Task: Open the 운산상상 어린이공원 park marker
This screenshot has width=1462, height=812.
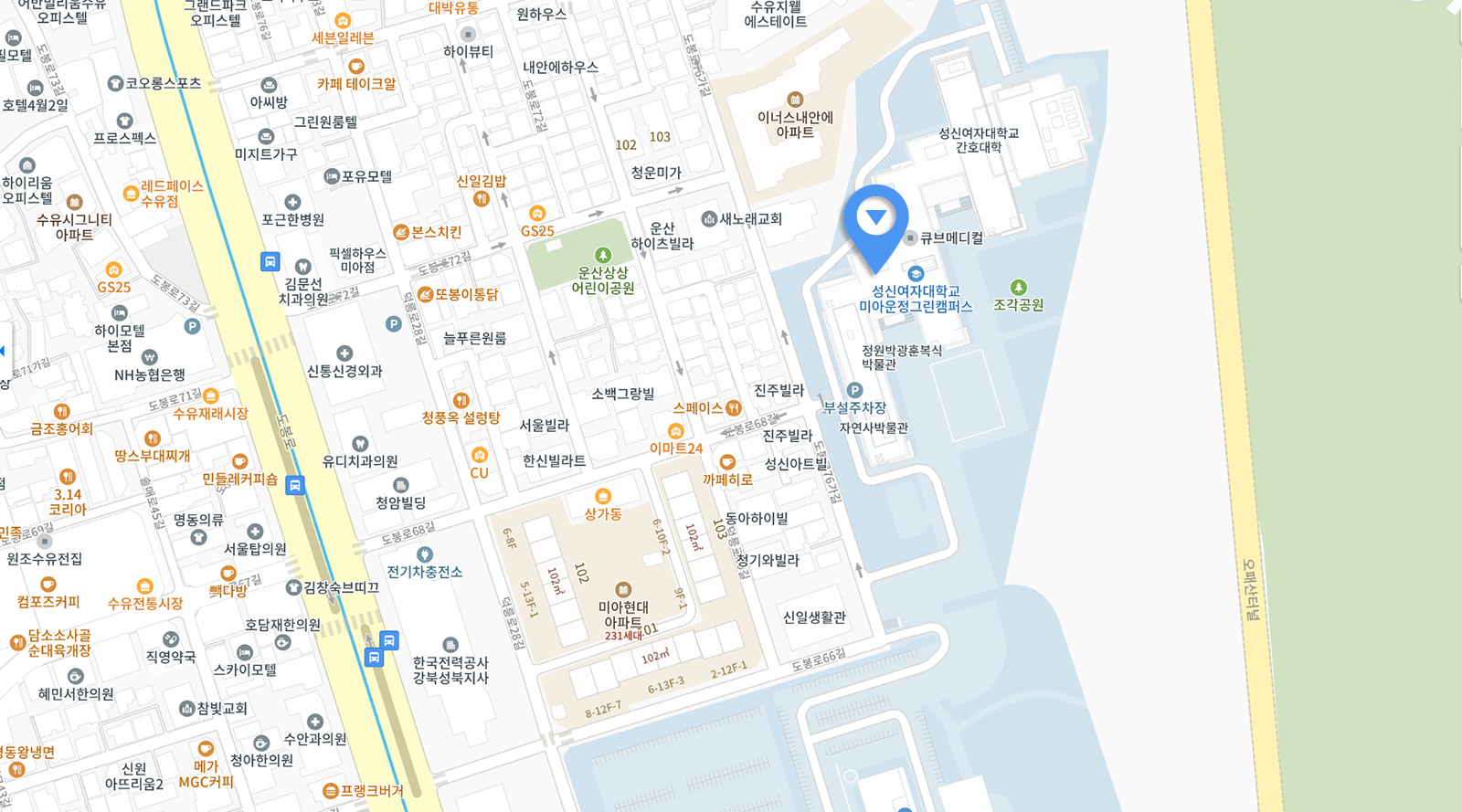Action: (602, 256)
